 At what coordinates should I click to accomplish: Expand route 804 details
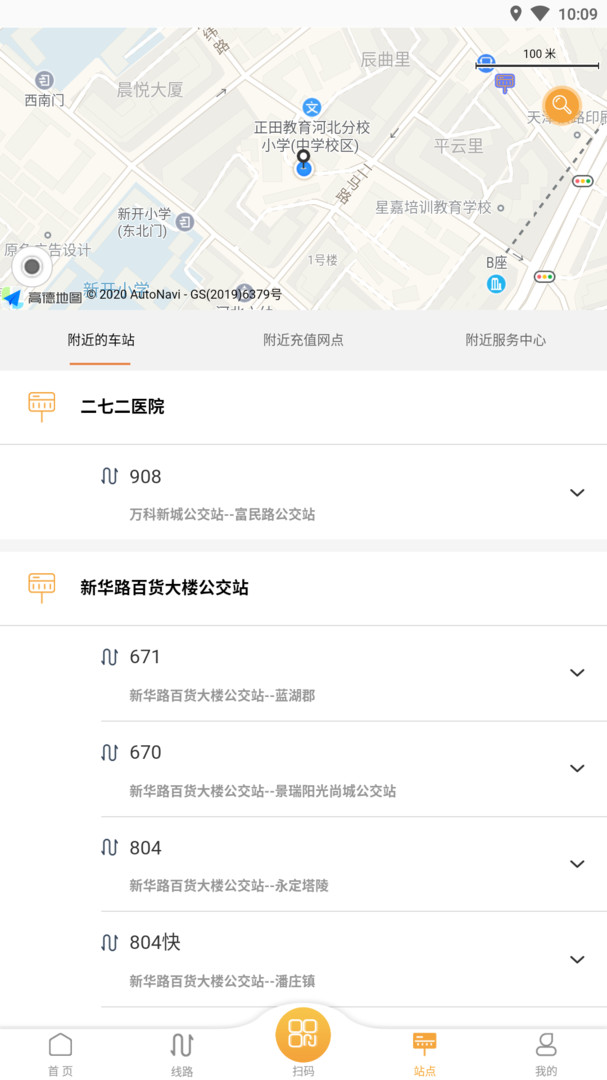click(576, 863)
